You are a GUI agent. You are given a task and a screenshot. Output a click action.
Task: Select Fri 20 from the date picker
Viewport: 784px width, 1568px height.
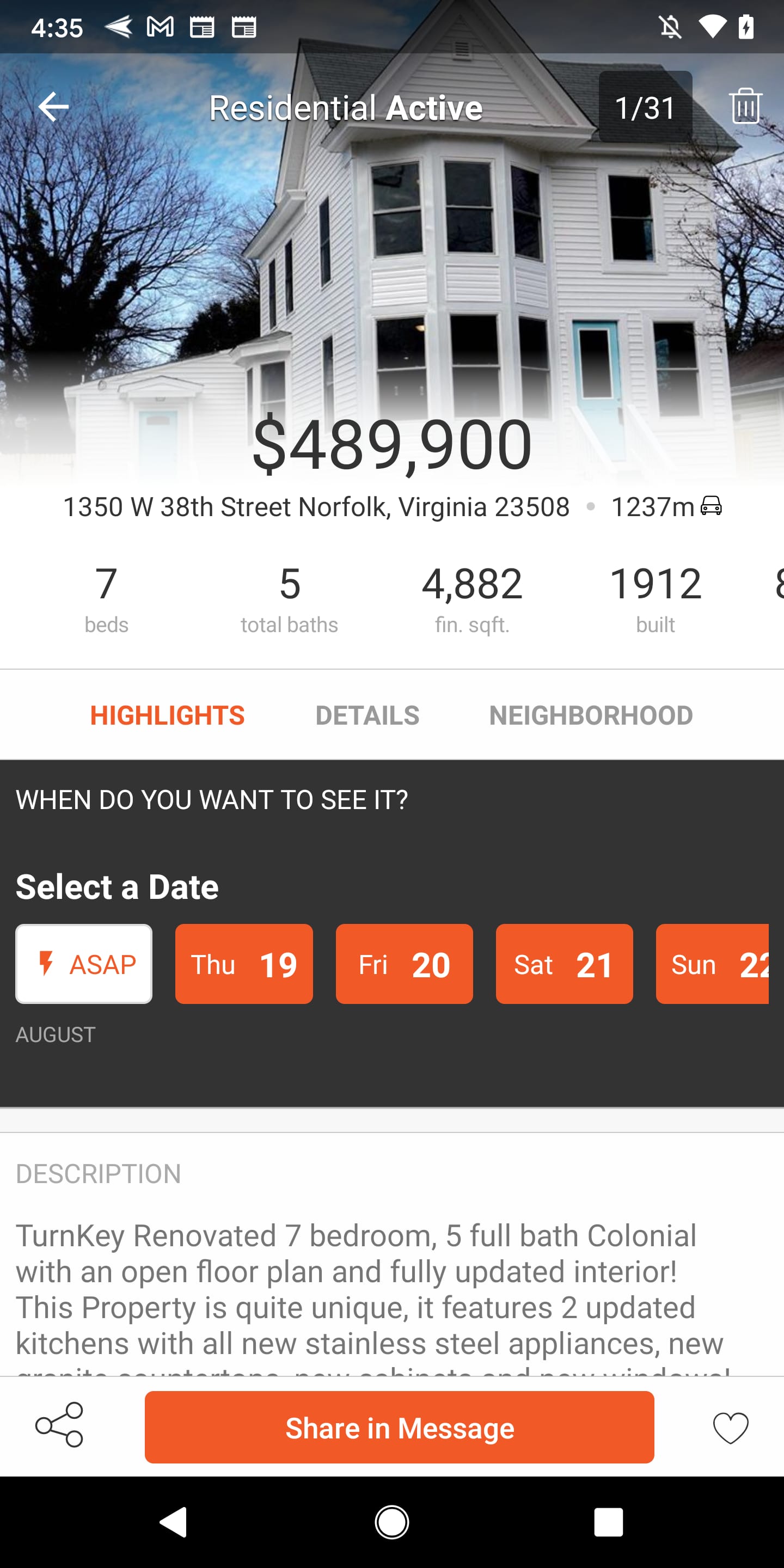(404, 964)
